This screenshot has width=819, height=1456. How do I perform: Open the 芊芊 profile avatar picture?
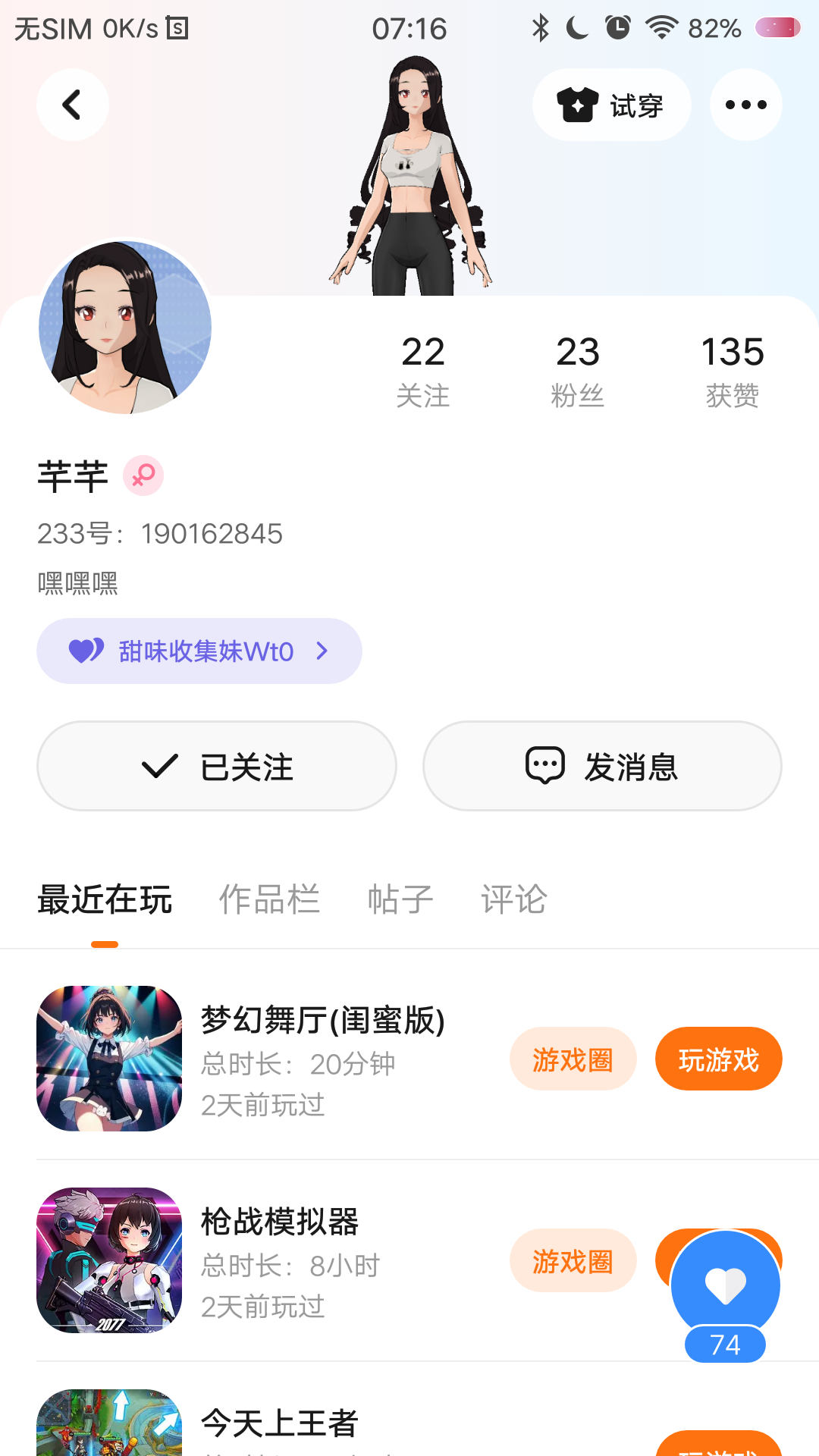pyautogui.click(x=125, y=328)
